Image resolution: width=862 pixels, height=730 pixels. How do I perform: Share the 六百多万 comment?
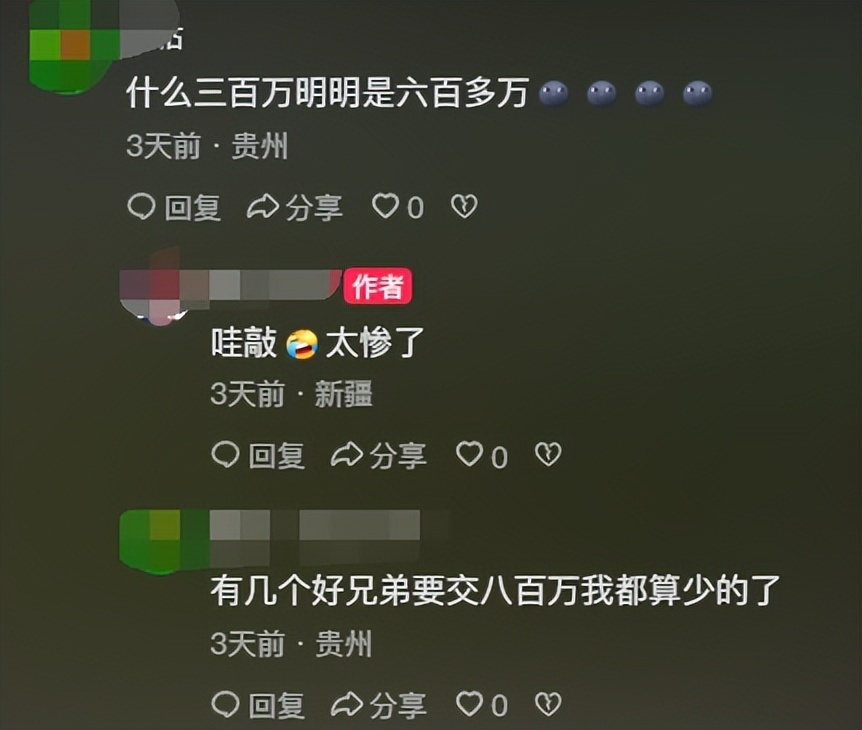pyautogui.click(x=295, y=207)
